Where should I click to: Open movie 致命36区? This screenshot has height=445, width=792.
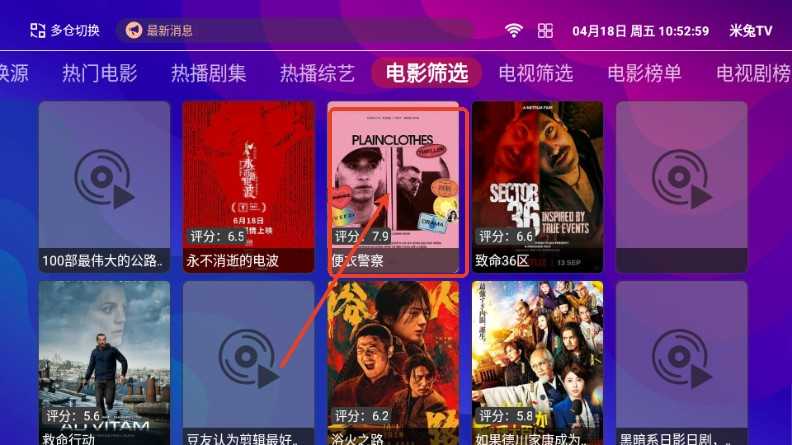coord(538,187)
